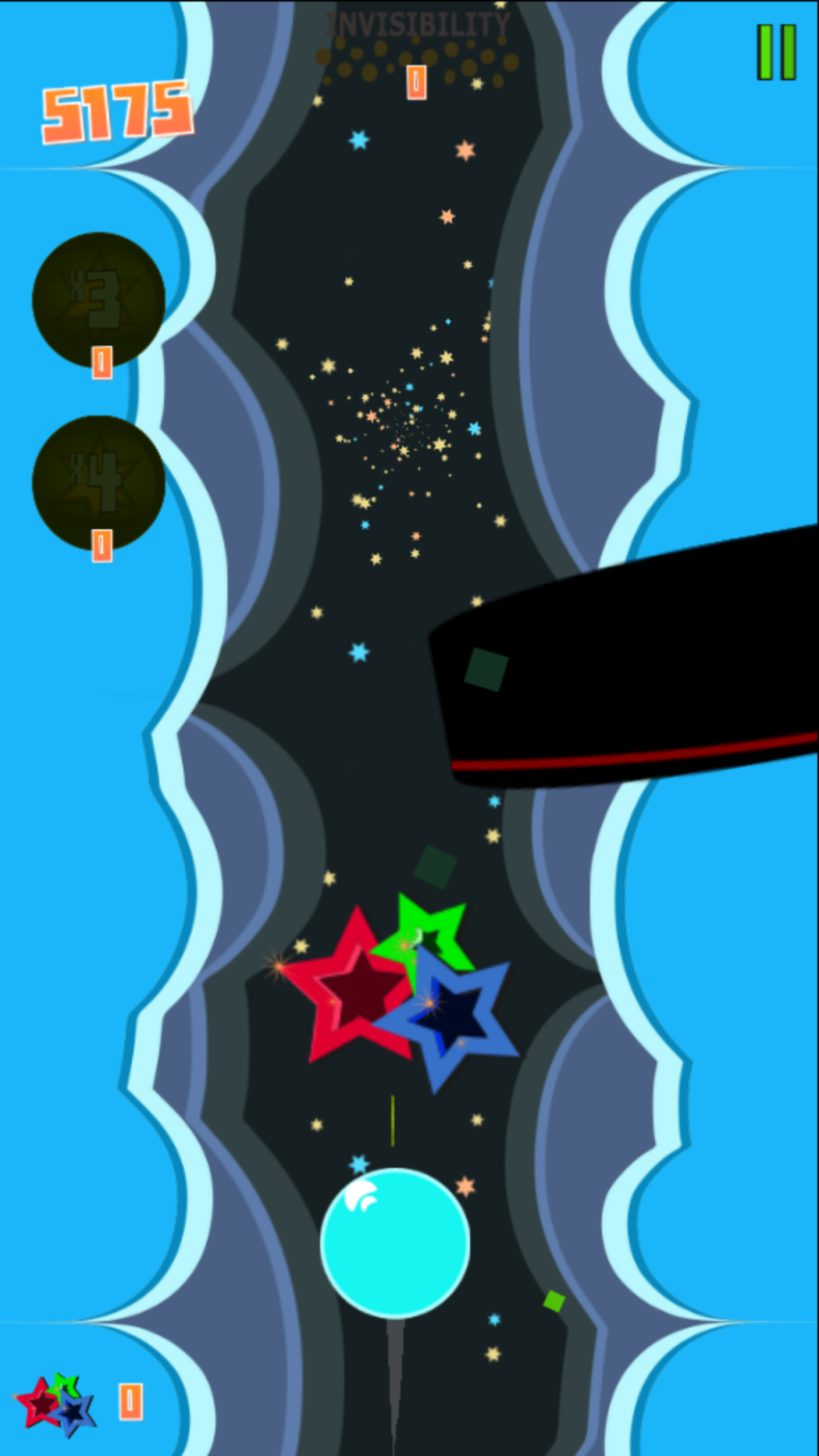Activate the x4 star multiplier power-up

pos(98,483)
